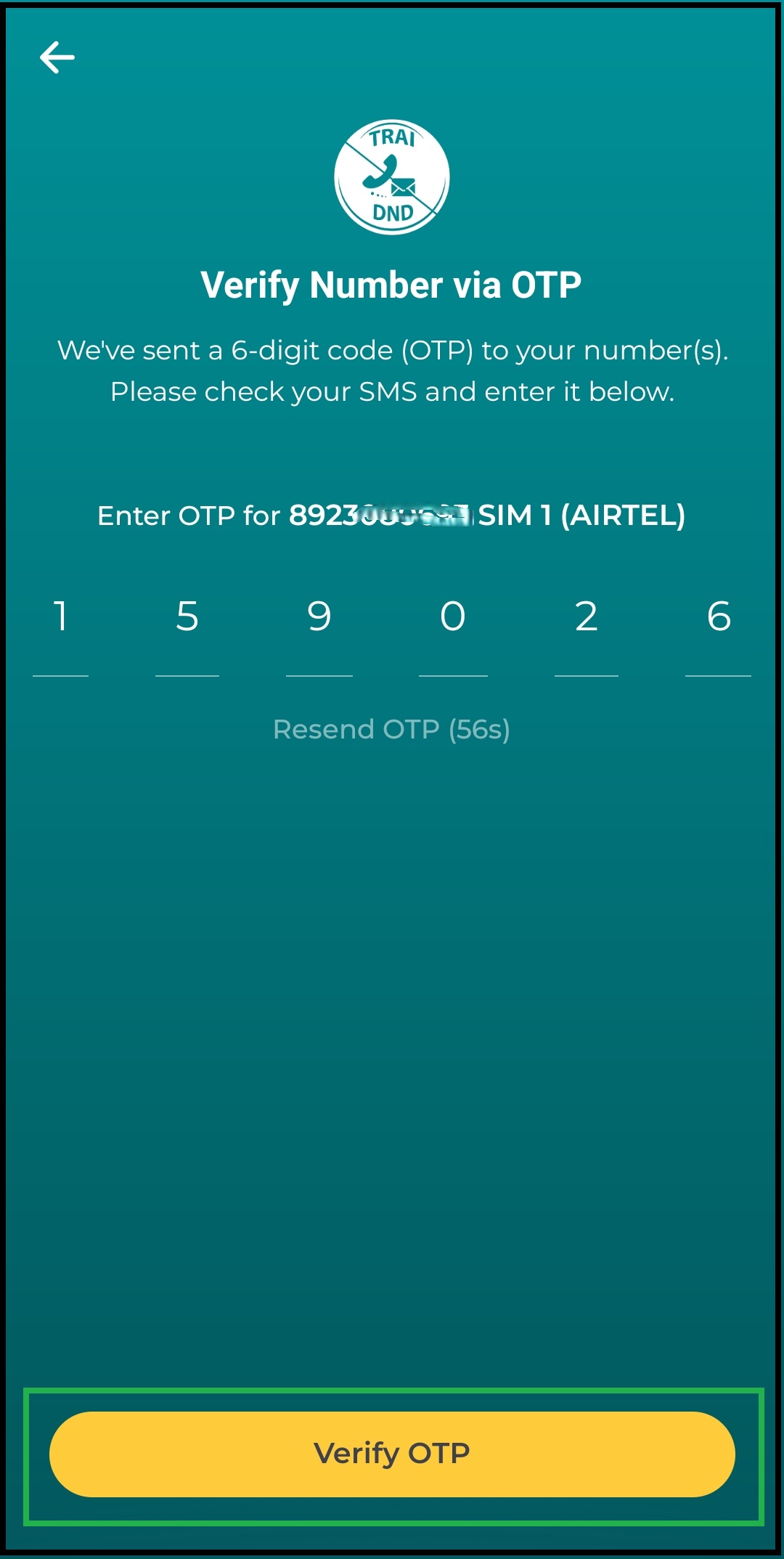Go back using the arrow icon

57,57
